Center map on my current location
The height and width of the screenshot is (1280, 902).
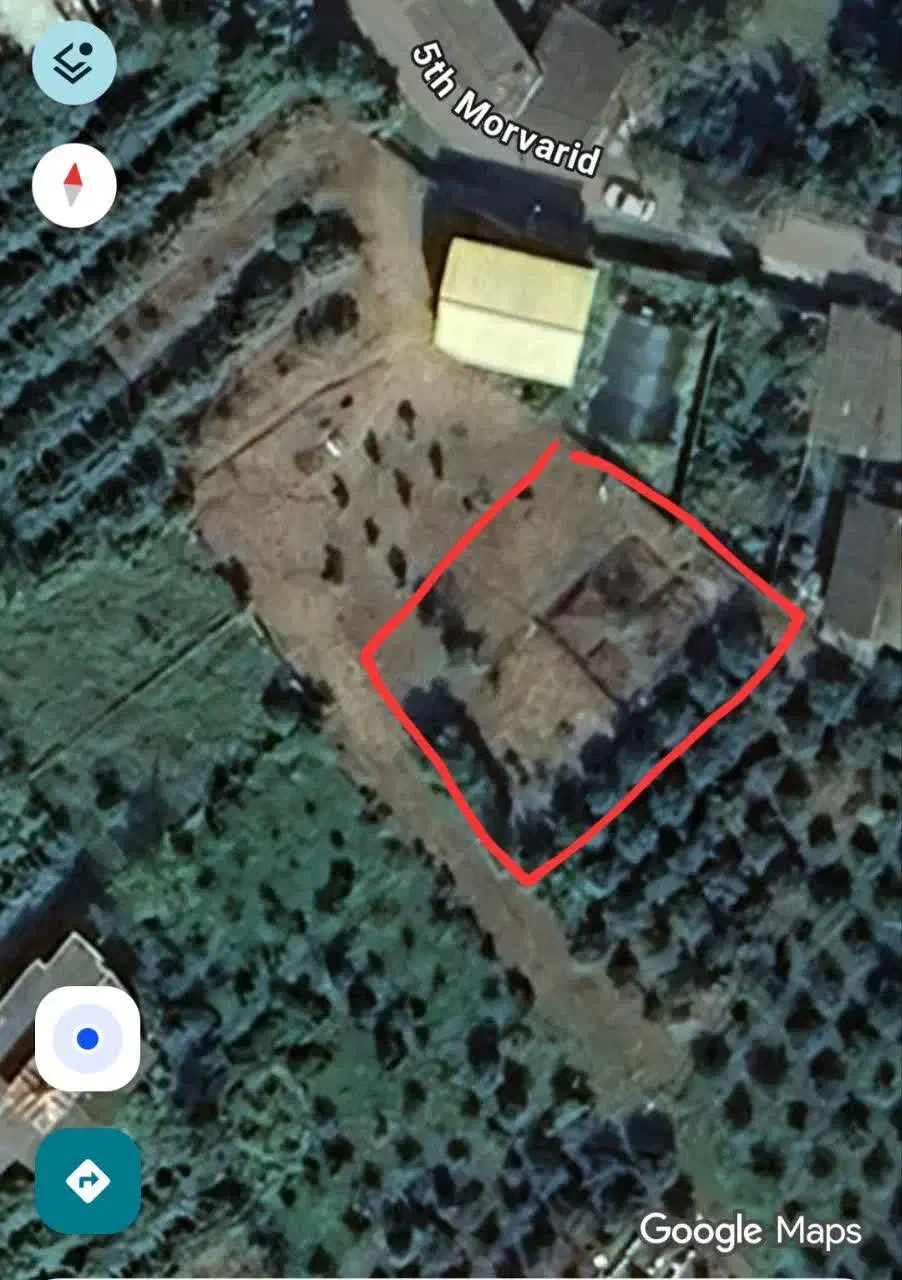click(88, 1038)
